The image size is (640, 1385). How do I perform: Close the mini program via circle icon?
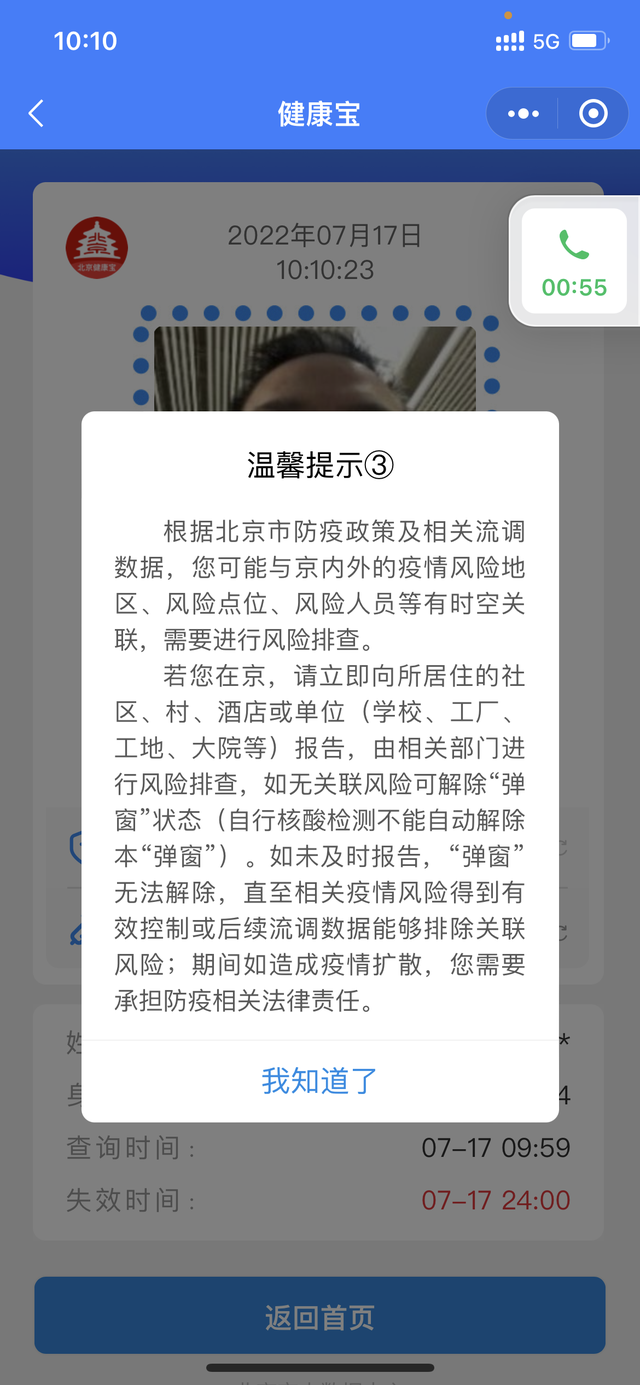593,114
